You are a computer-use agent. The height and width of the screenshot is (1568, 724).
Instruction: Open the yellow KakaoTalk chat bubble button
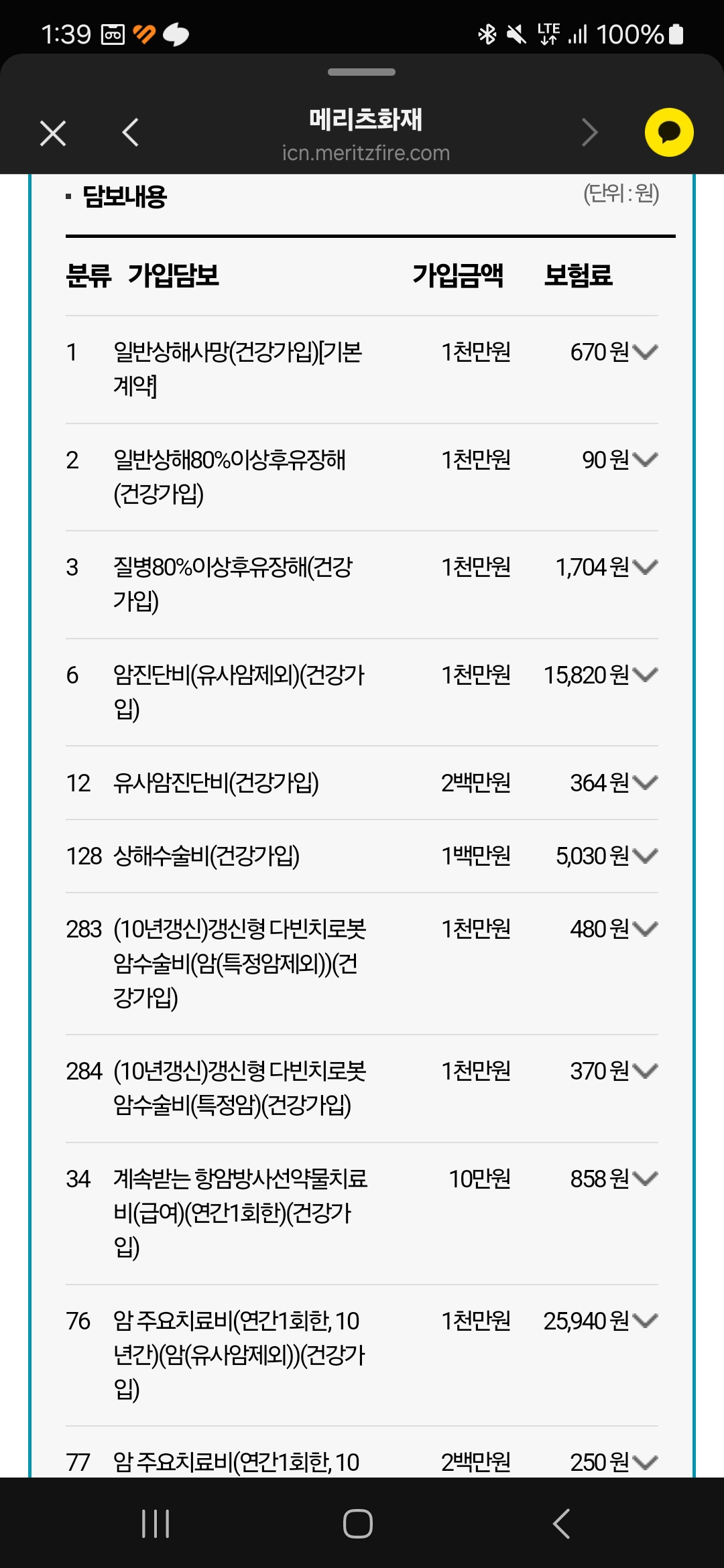point(669,133)
